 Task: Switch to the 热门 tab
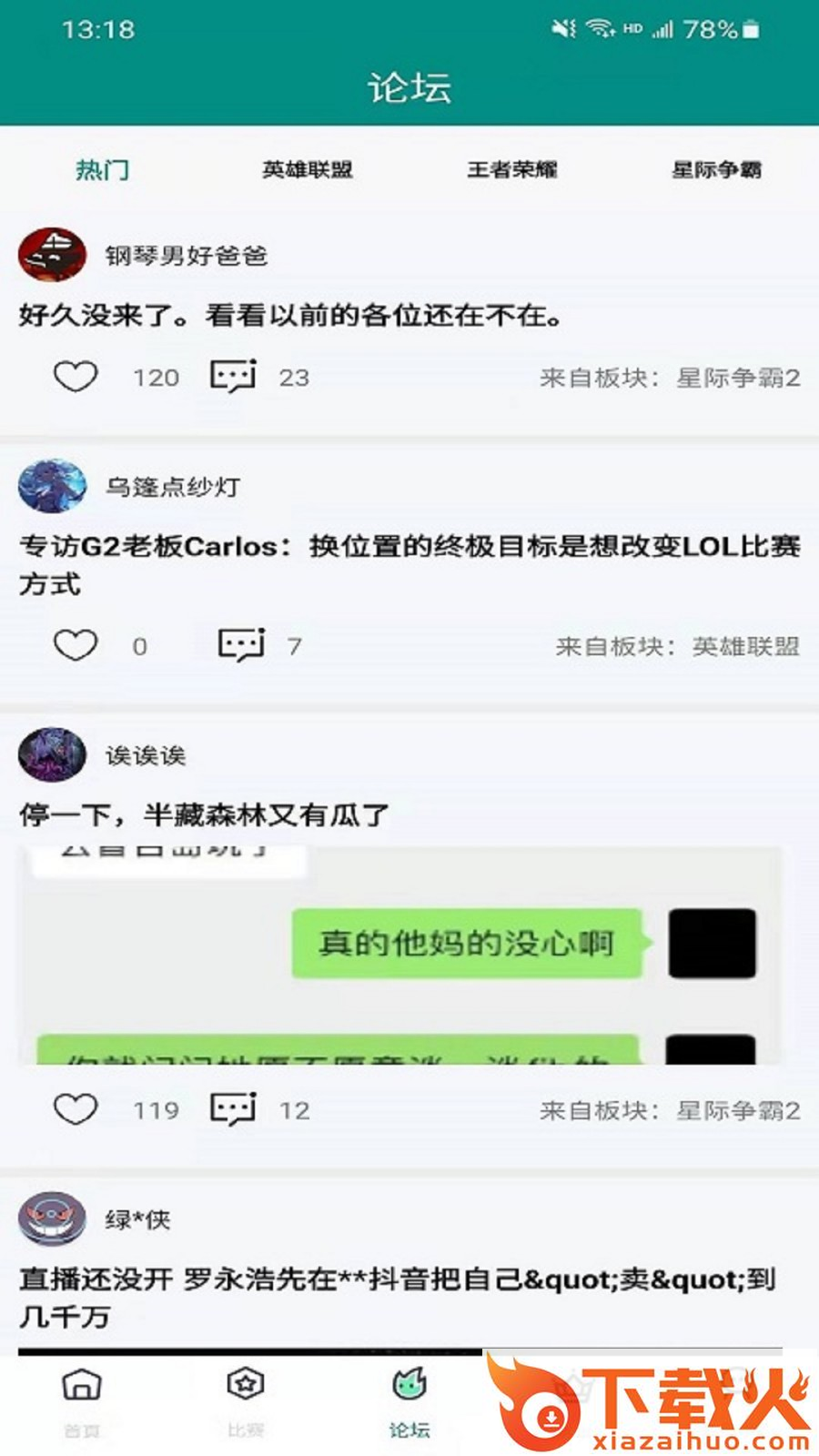click(102, 169)
